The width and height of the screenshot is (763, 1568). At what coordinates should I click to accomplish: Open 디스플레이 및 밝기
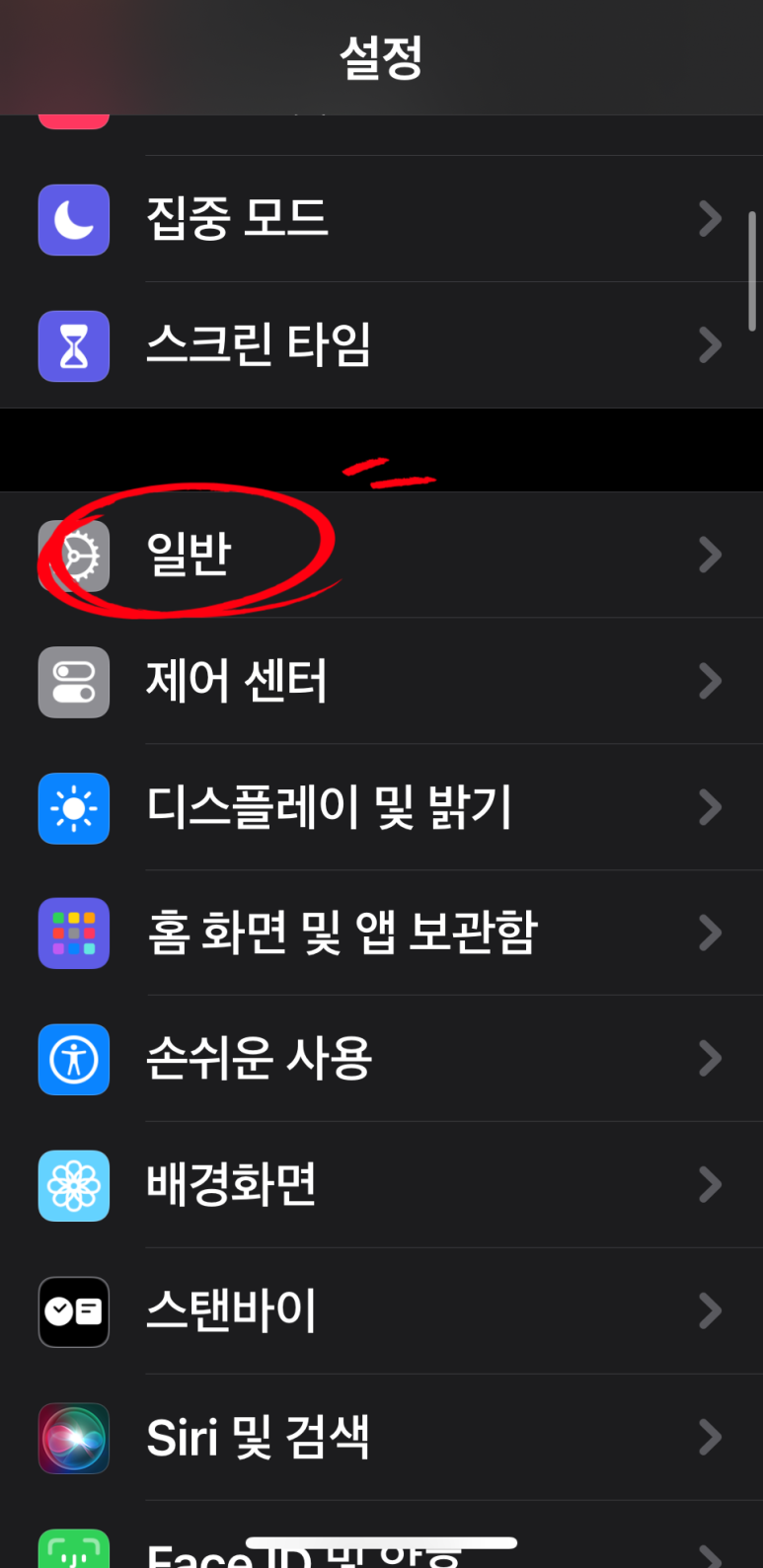(381, 807)
